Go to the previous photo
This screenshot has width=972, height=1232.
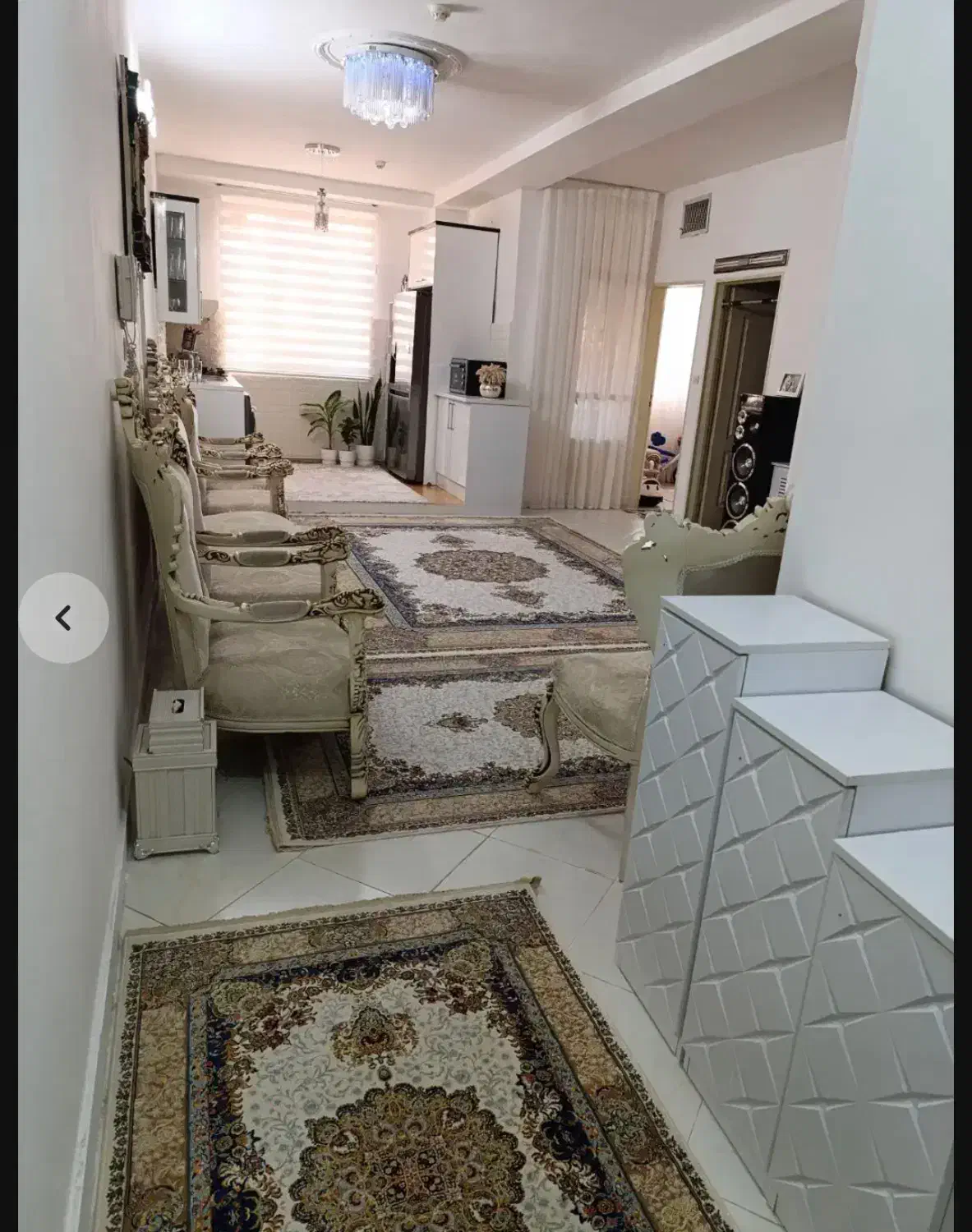pyautogui.click(x=63, y=618)
